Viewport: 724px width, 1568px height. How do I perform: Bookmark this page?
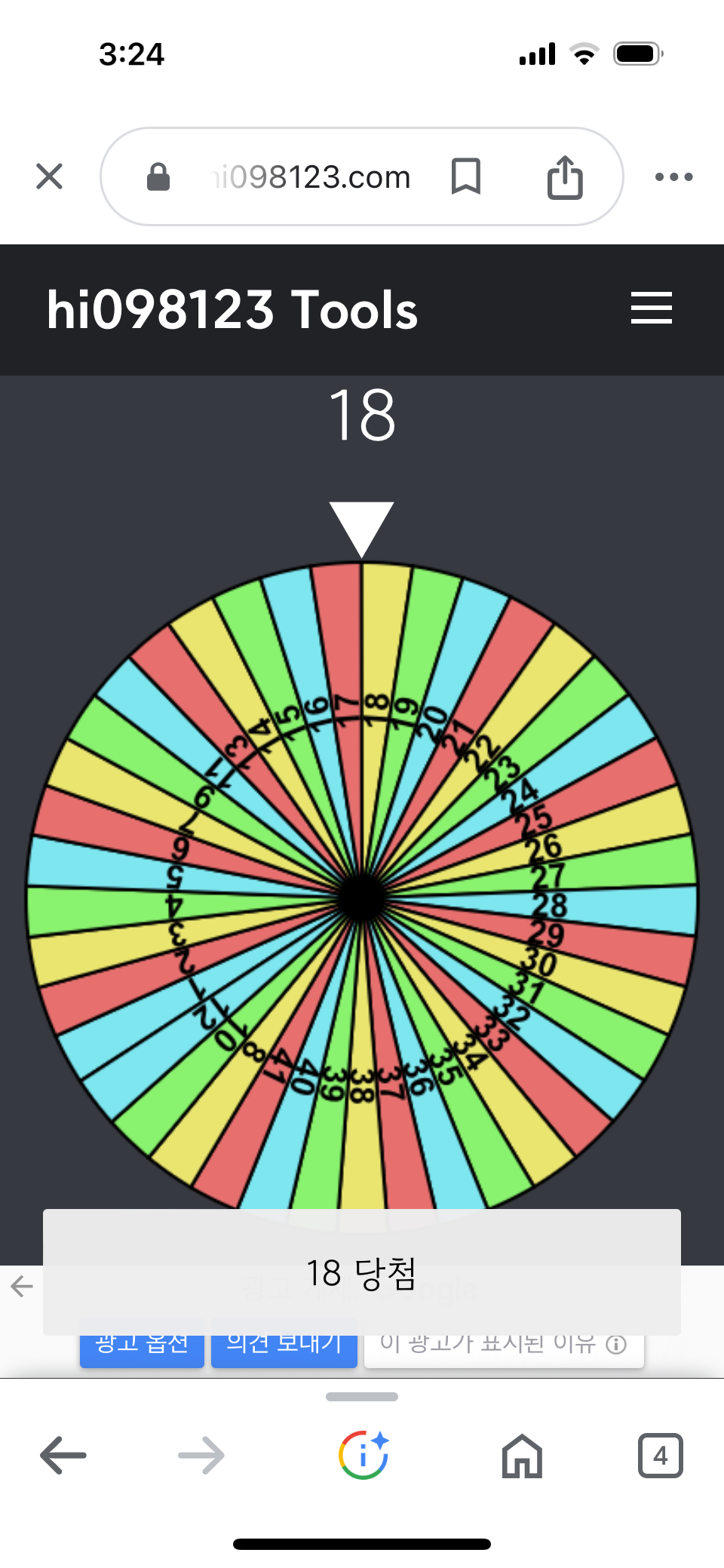click(465, 176)
